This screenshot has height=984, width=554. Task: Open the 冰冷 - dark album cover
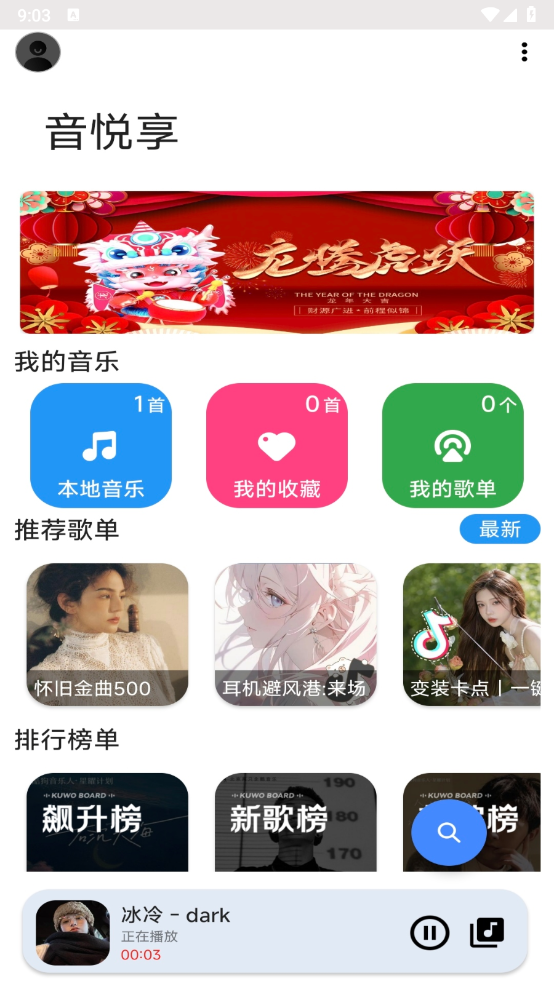click(x=73, y=933)
